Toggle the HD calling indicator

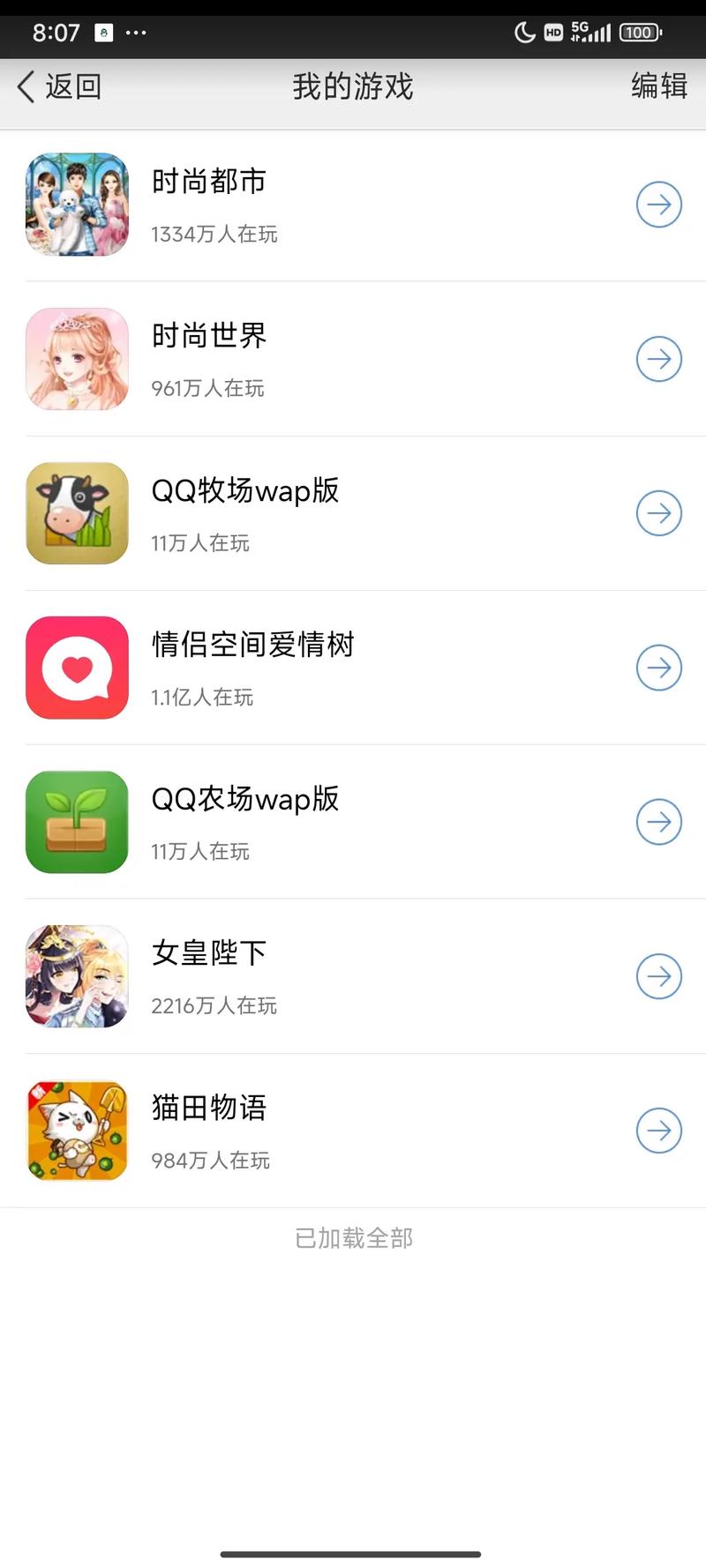[553, 33]
